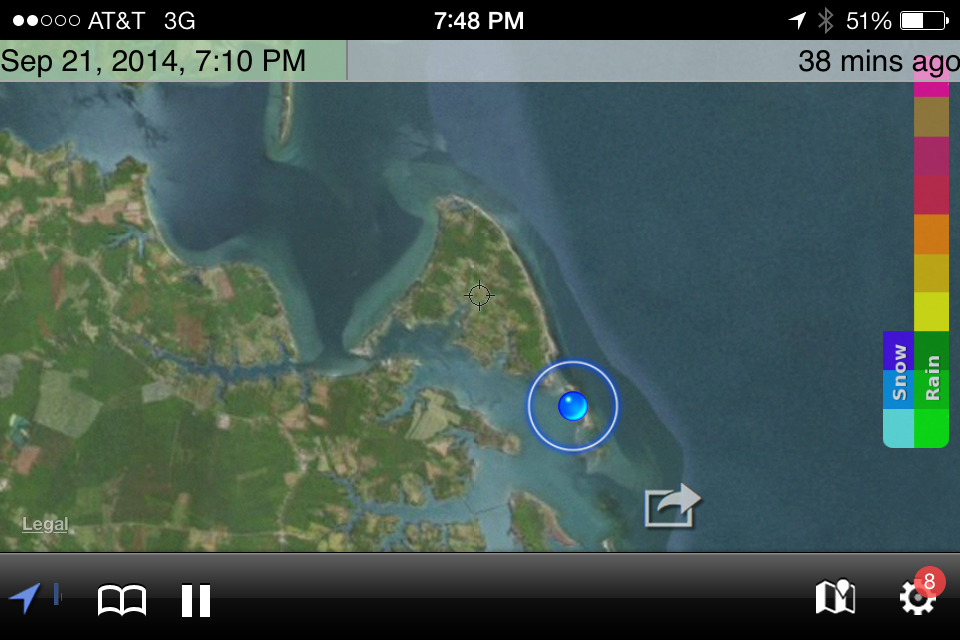Open the Legal link

point(45,524)
